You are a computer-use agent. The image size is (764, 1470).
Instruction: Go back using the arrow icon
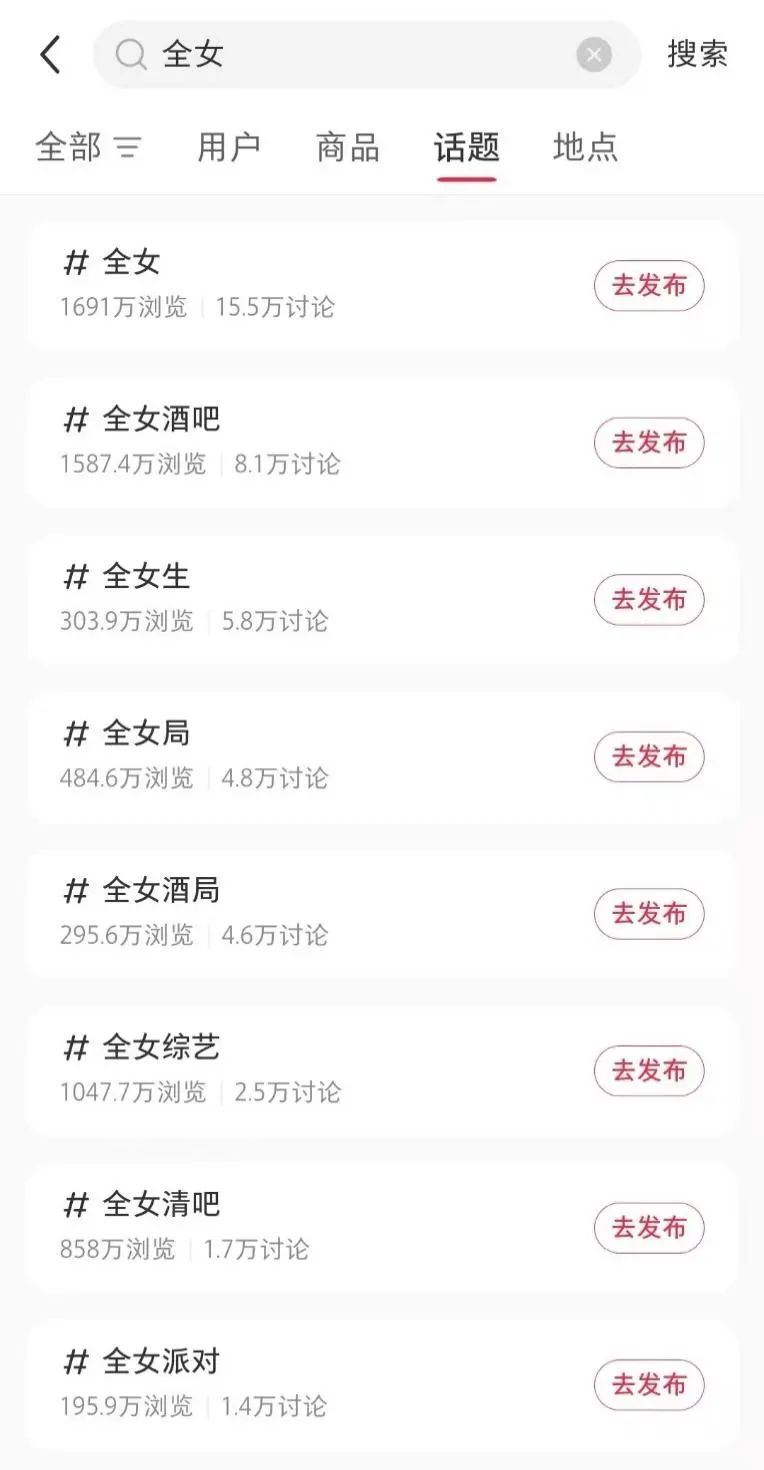(x=51, y=54)
